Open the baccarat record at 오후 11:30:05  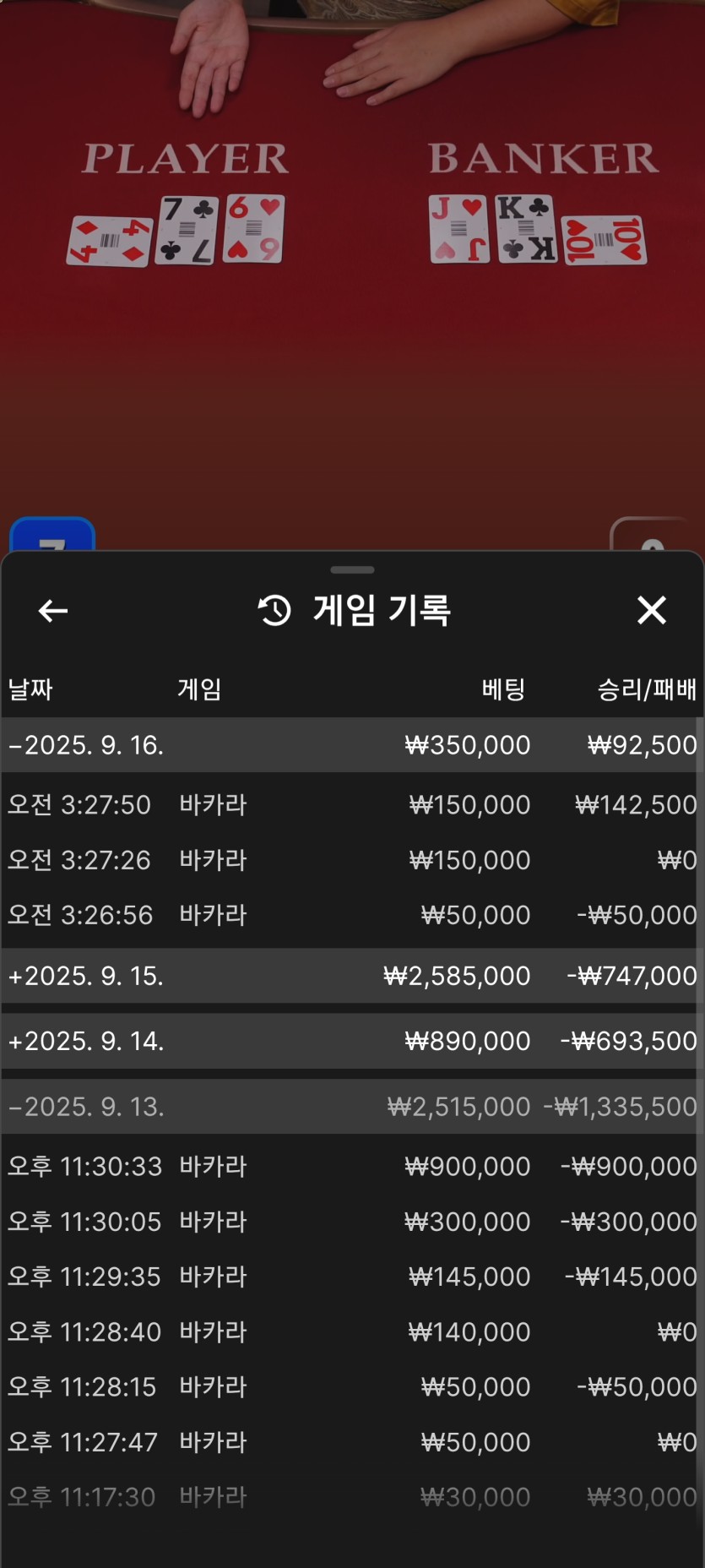tap(352, 1222)
